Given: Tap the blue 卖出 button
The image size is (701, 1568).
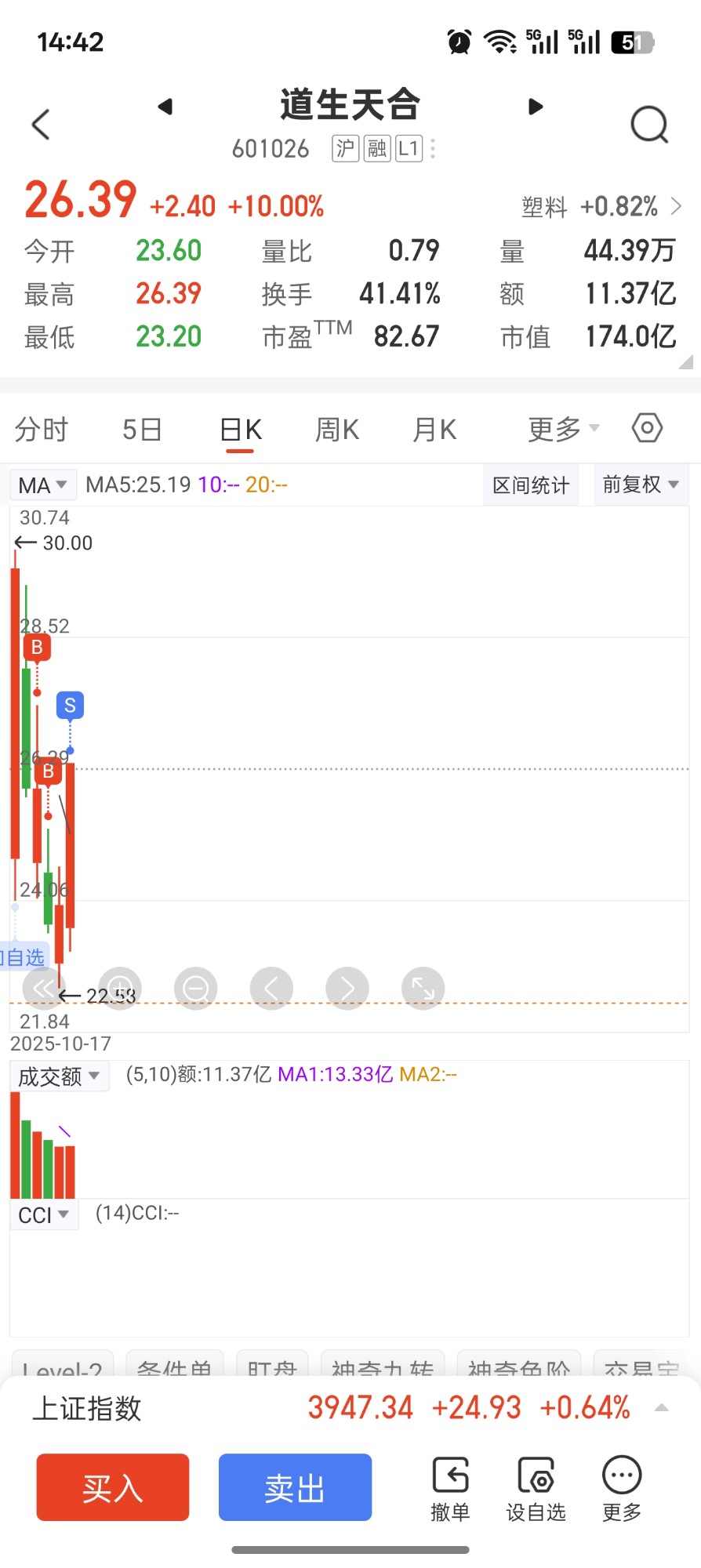Looking at the screenshot, I should click(295, 1487).
